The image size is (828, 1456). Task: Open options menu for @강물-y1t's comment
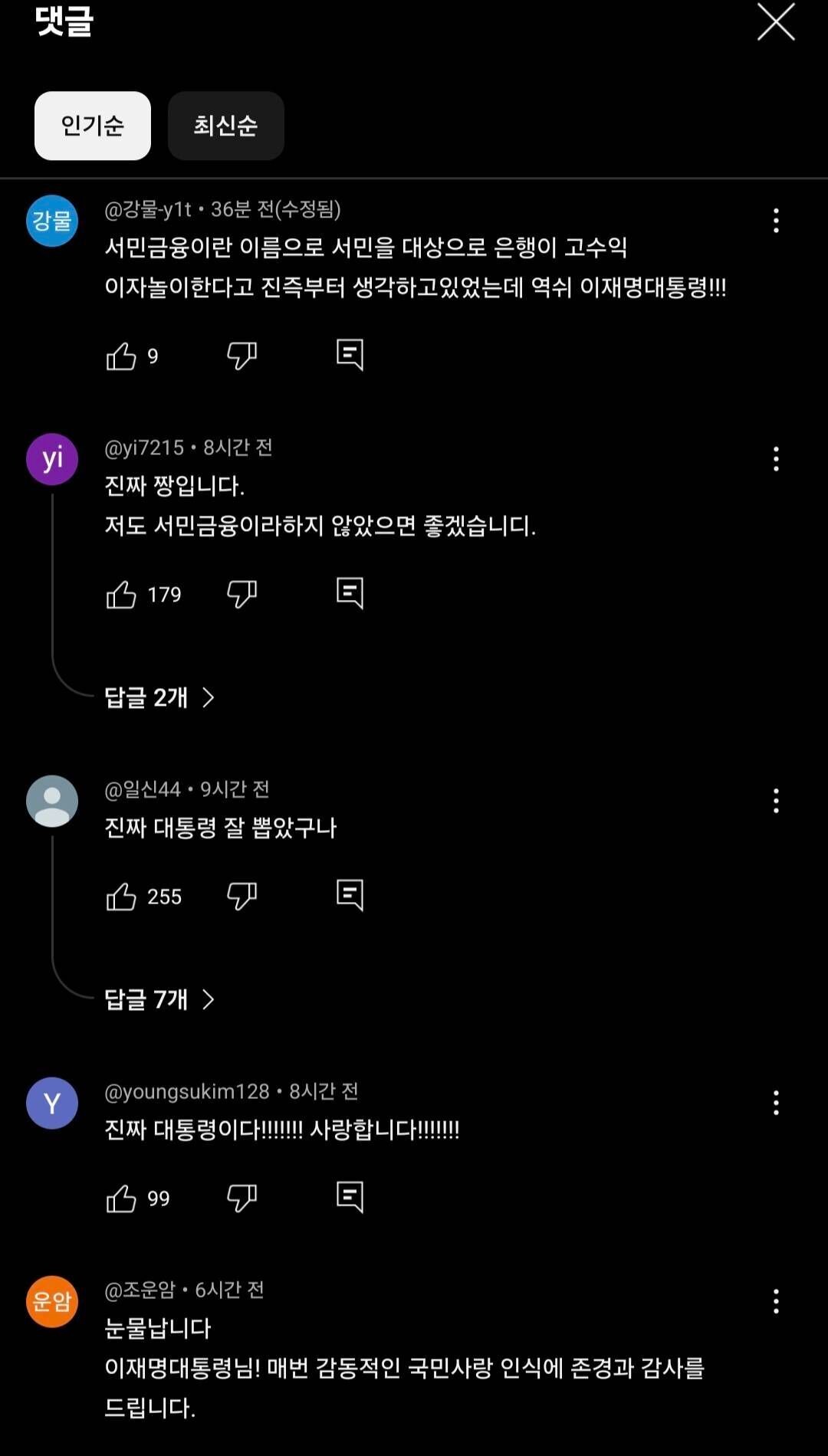[776, 222]
